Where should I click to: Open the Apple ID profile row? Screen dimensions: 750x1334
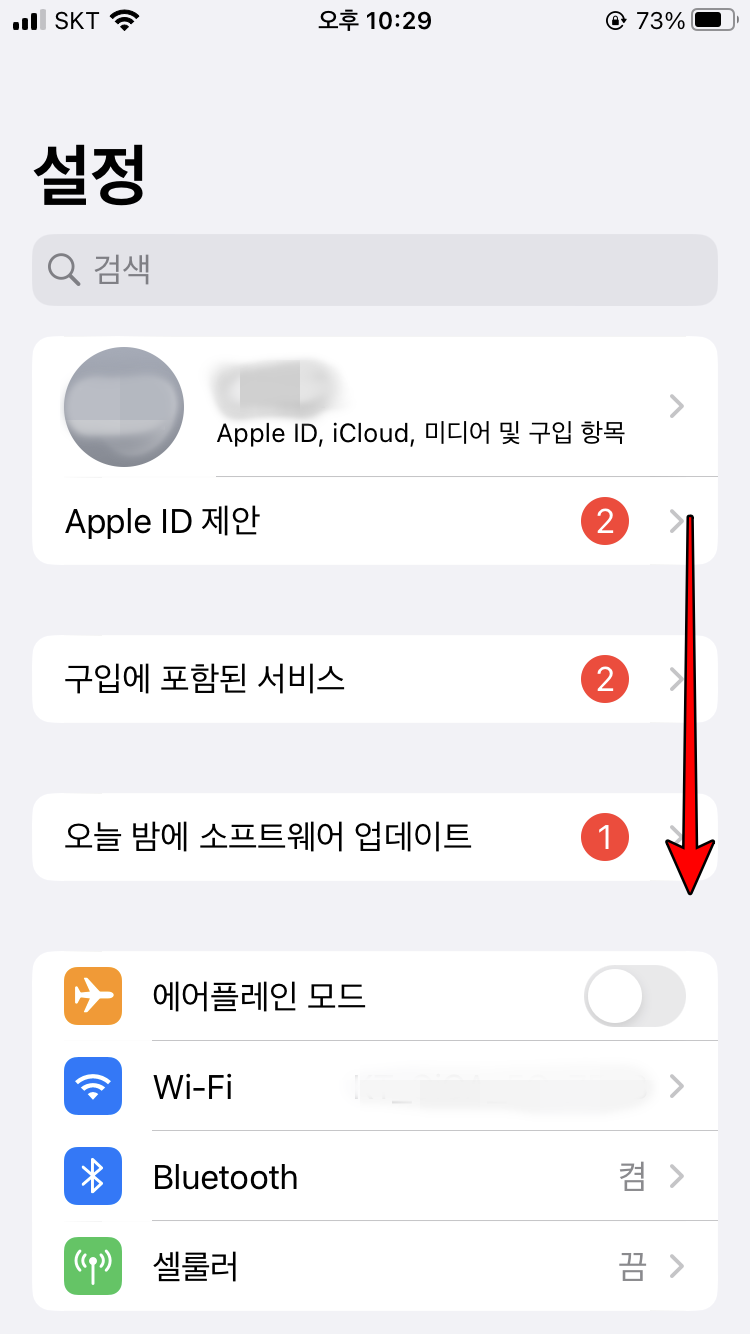click(x=375, y=407)
